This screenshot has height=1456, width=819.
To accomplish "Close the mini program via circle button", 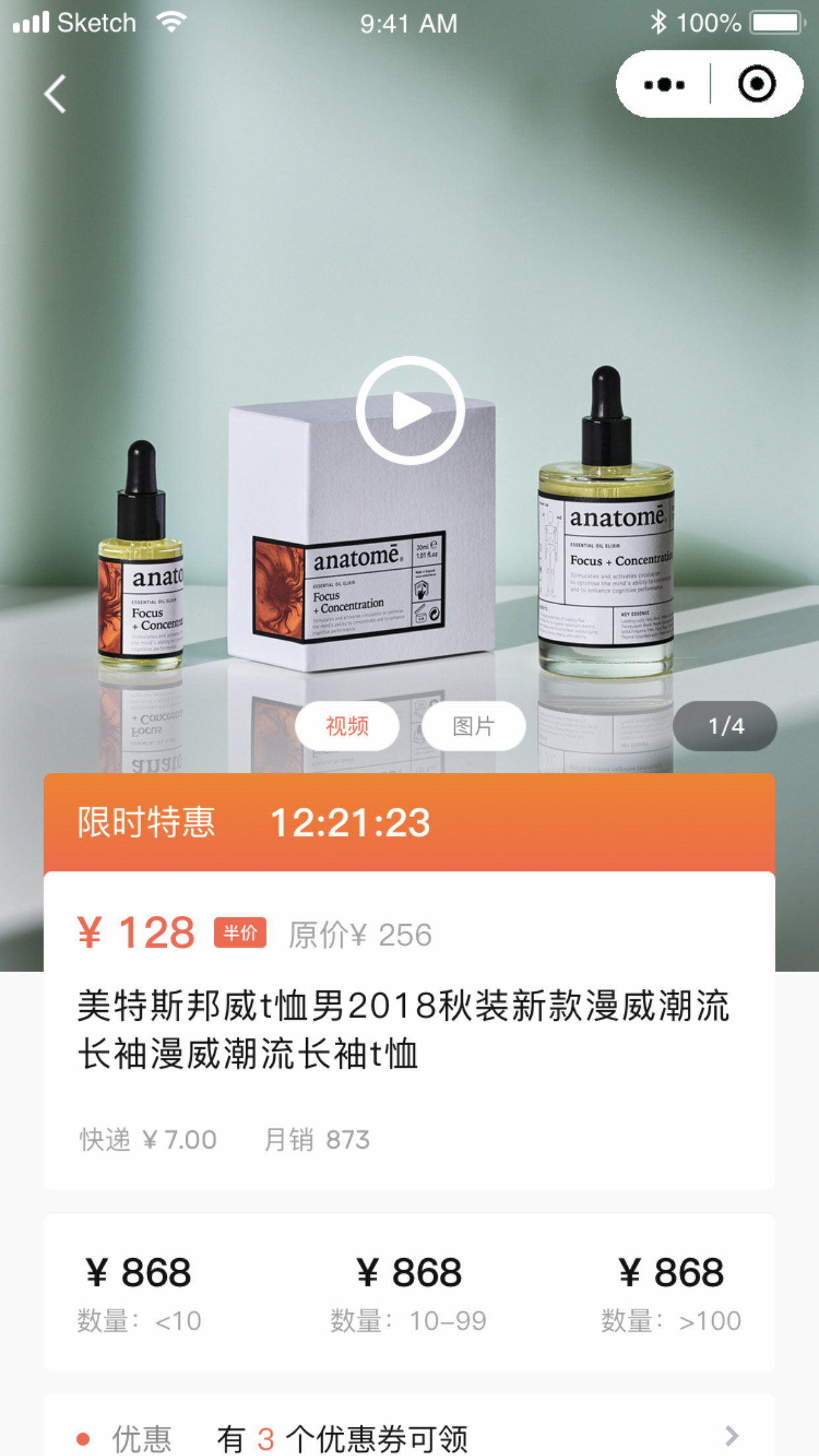I will click(756, 84).
